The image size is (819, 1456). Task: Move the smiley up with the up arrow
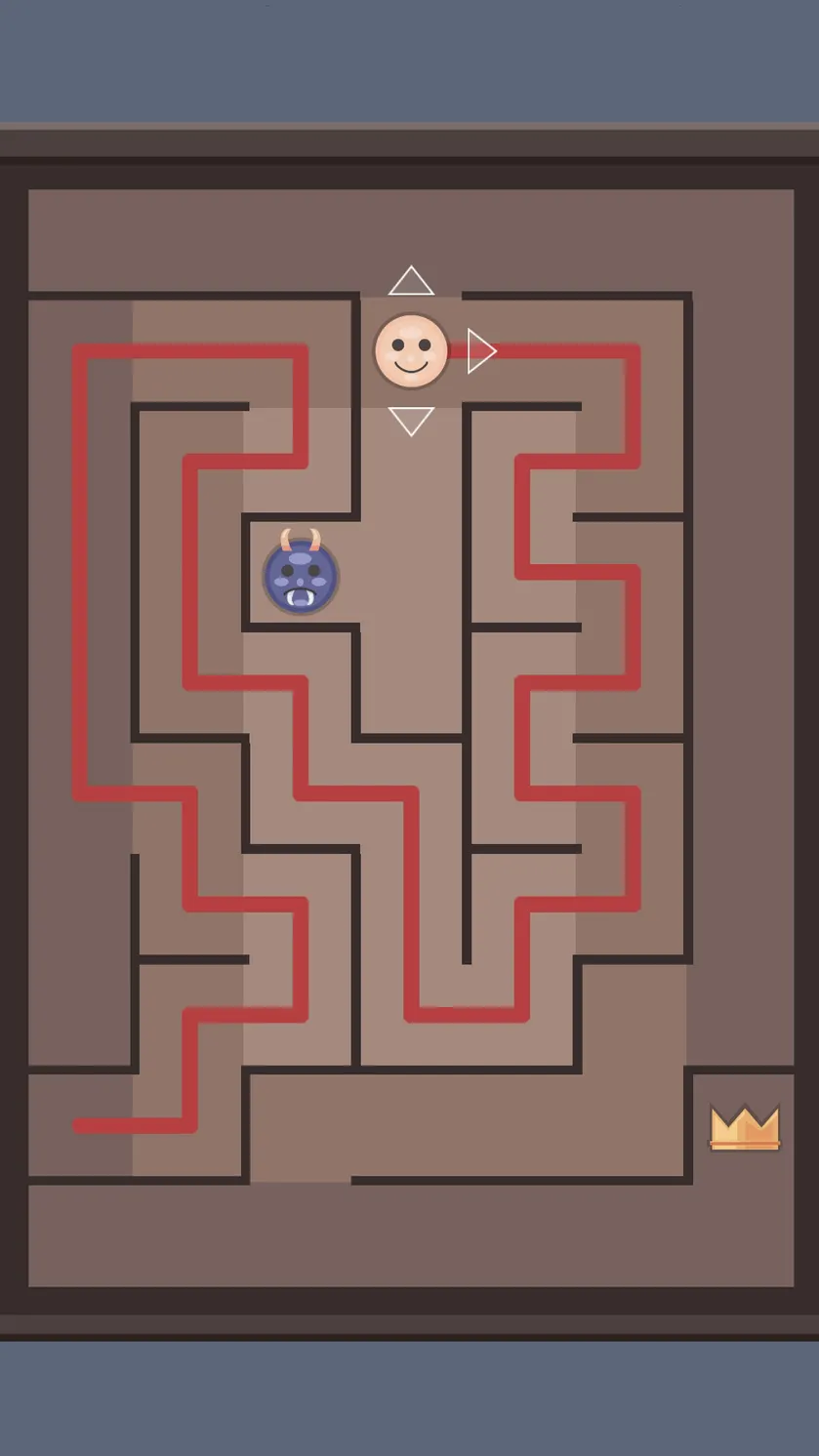point(411,281)
